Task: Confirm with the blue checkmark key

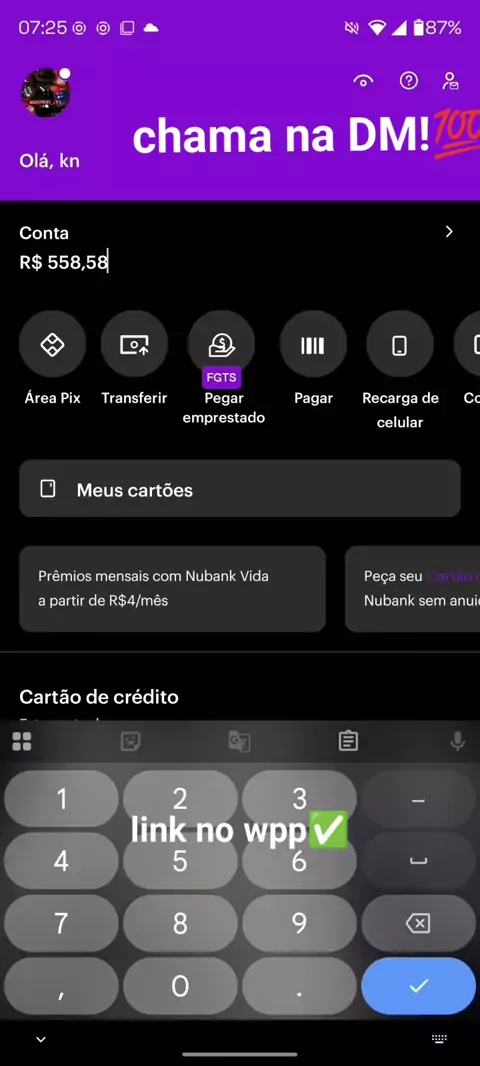Action: (x=418, y=986)
